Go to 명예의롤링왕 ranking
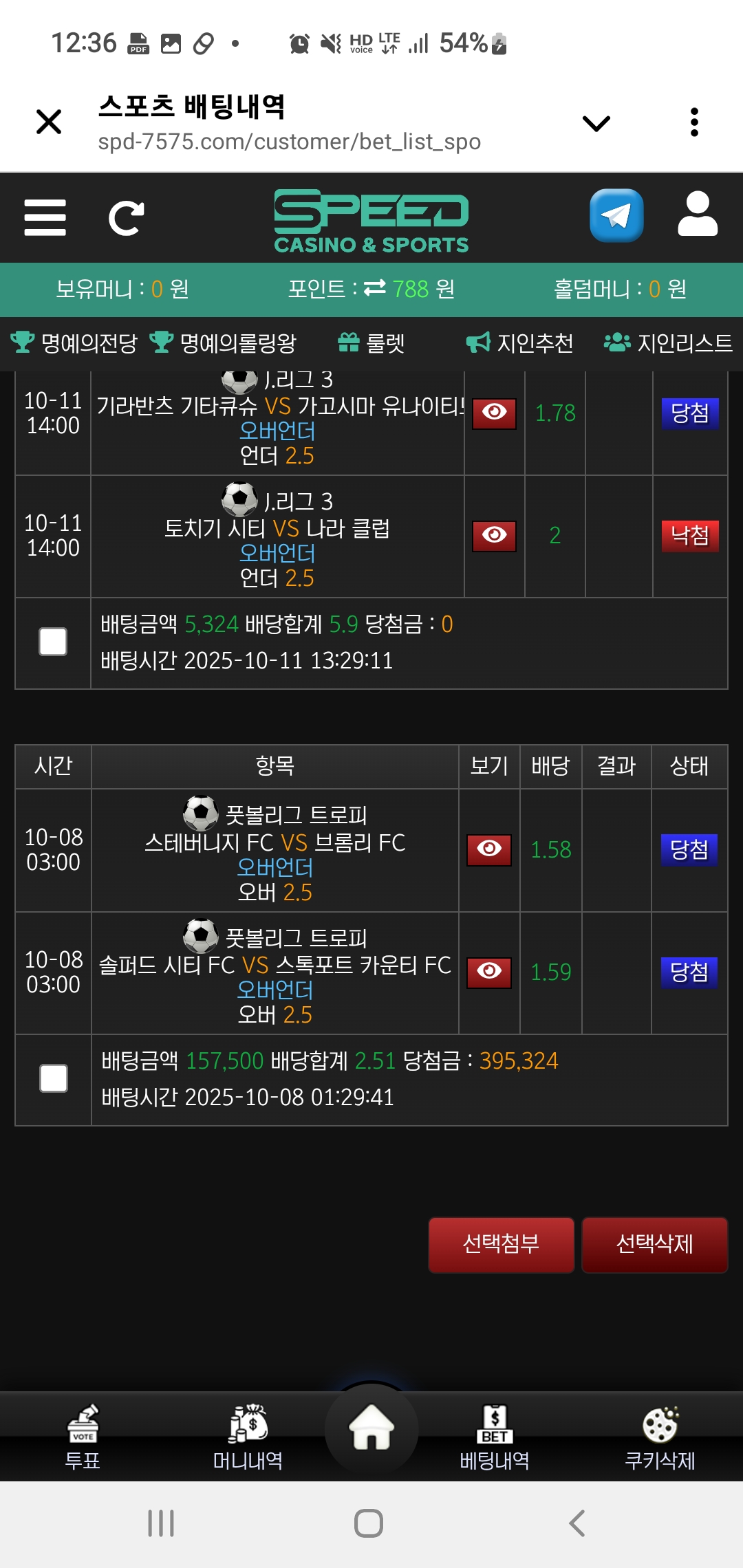Screen dimensions: 743x1568 coord(223,342)
